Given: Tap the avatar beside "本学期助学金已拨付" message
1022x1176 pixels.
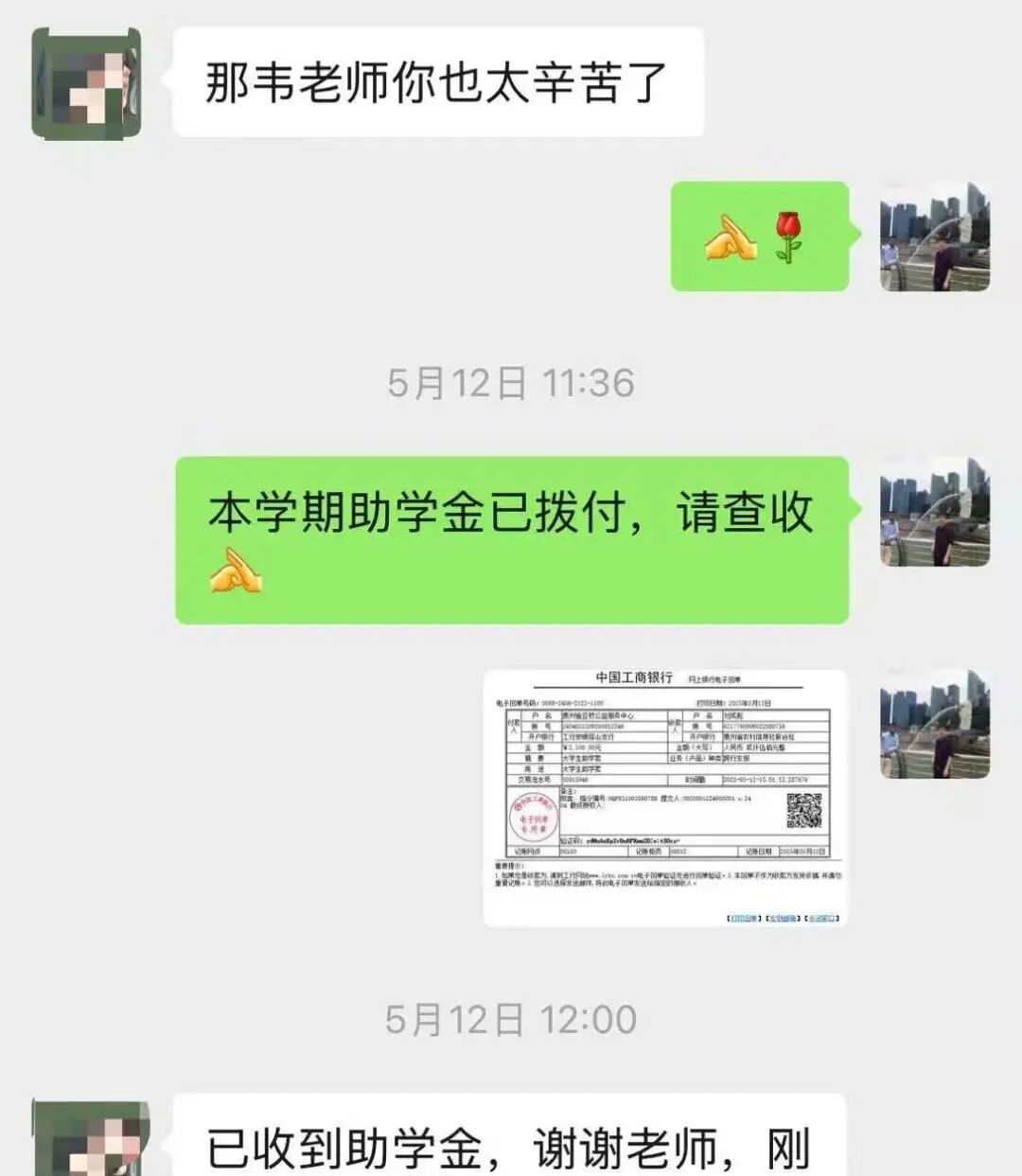Looking at the screenshot, I should (934, 512).
